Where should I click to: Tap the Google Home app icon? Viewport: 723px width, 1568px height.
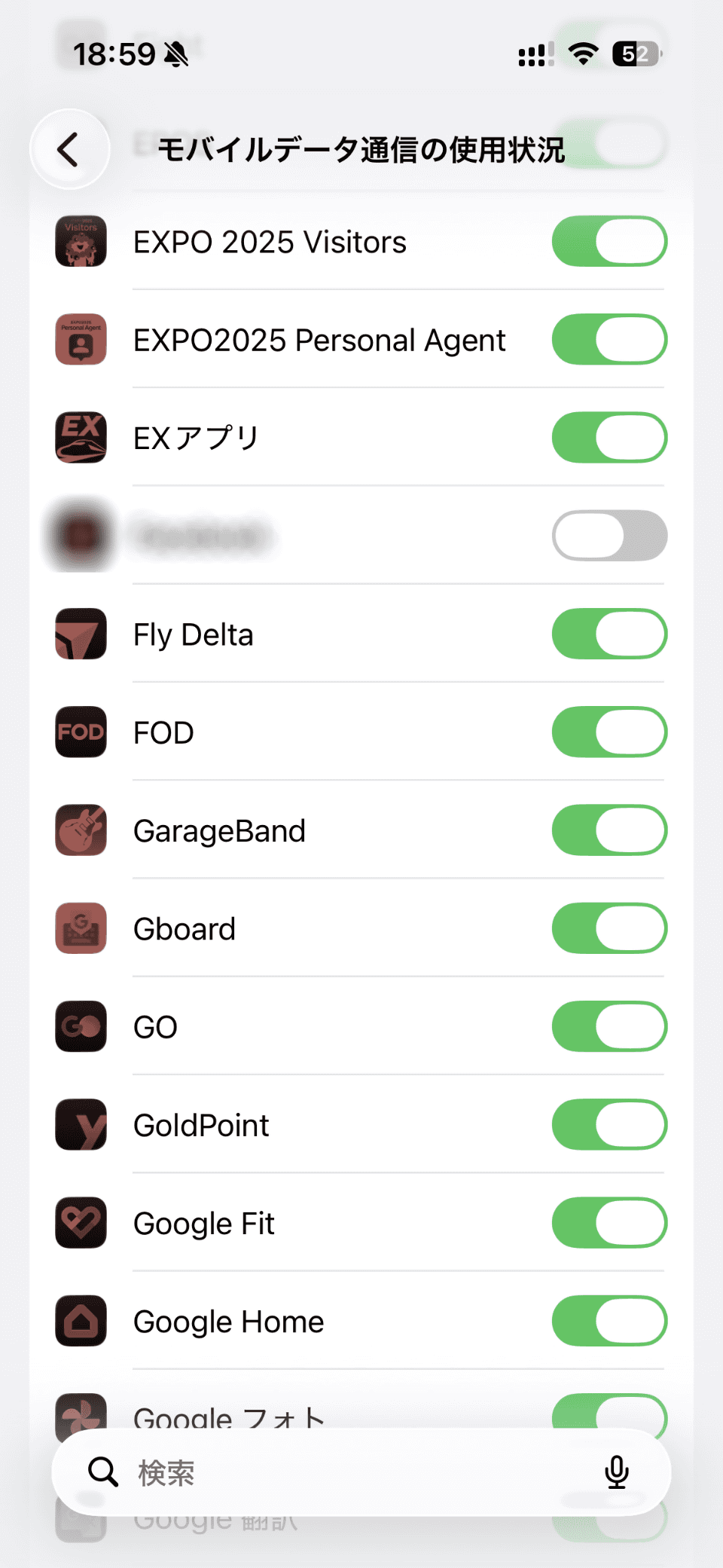(x=81, y=1321)
